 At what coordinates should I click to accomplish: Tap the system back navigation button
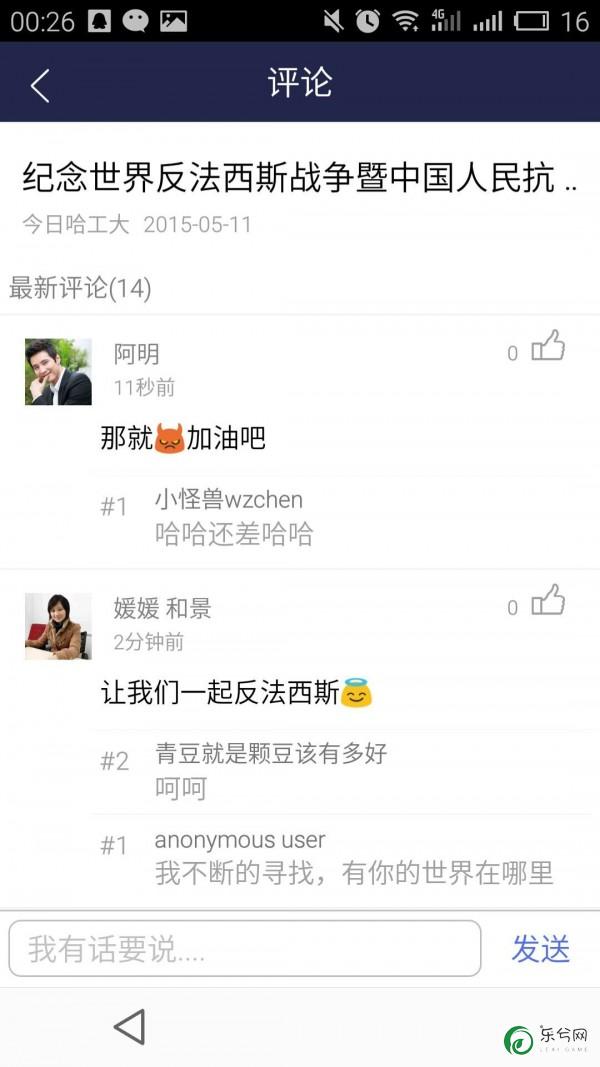pyautogui.click(x=130, y=1026)
